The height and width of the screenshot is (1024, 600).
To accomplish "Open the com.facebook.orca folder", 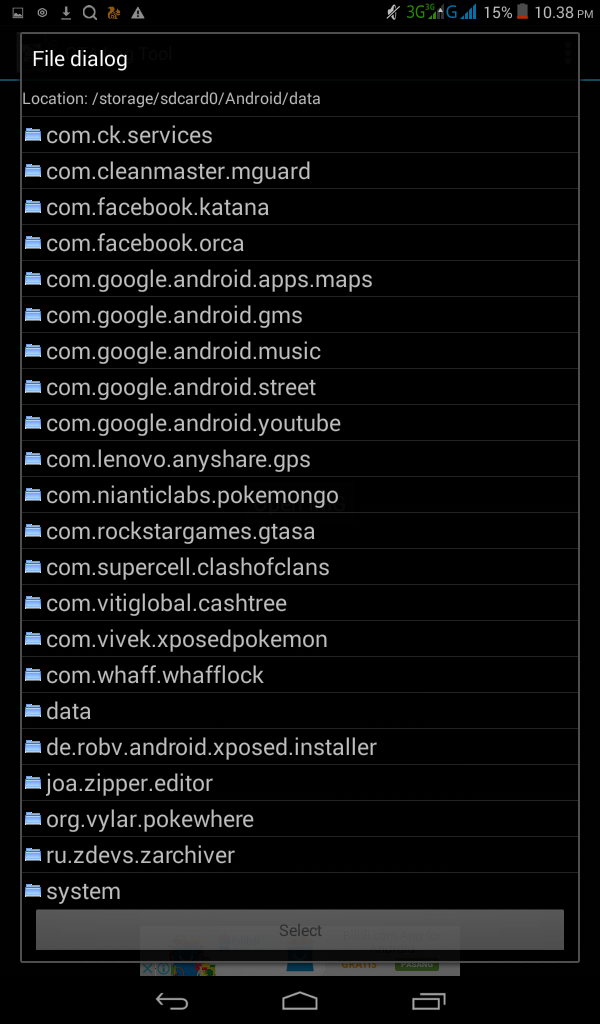I will tap(145, 243).
